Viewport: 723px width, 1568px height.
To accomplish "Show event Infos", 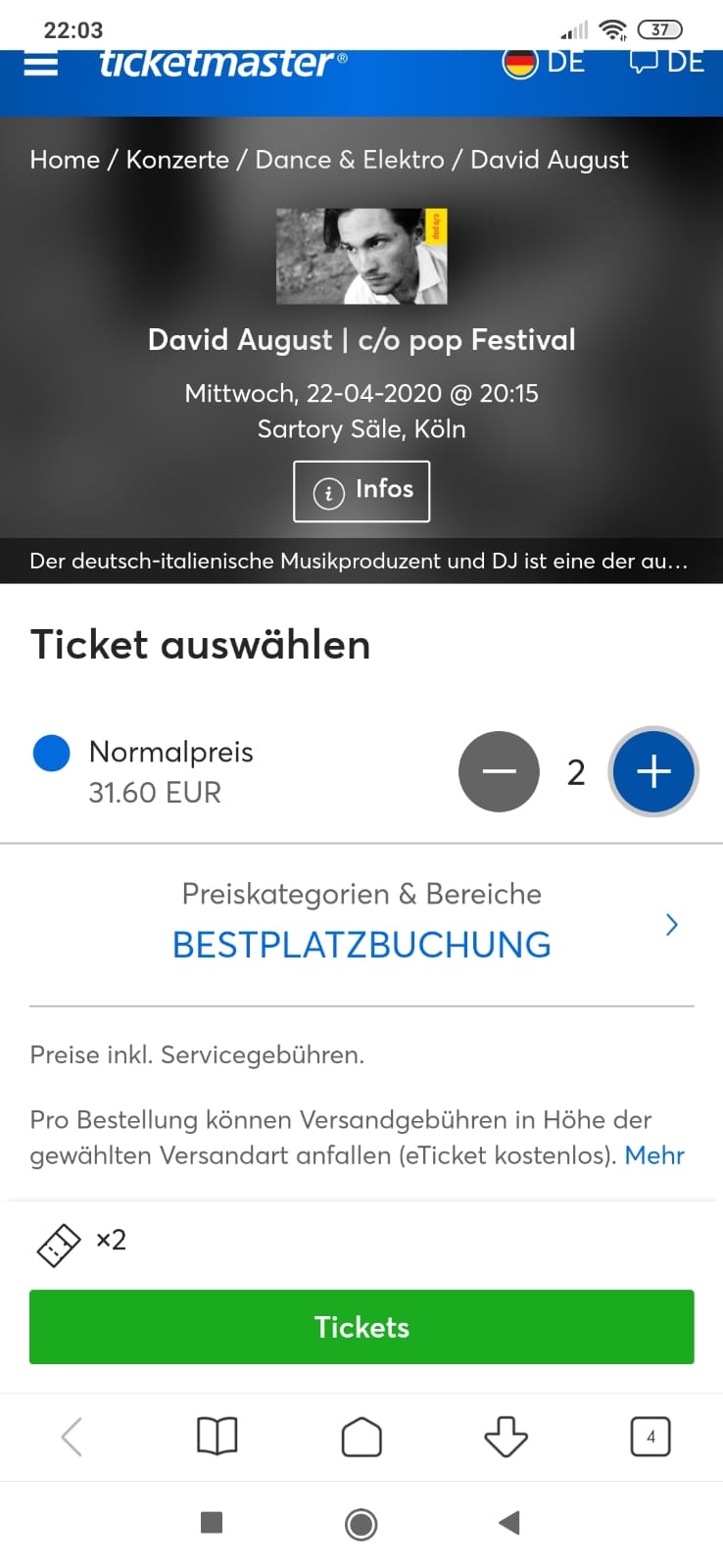I will pyautogui.click(x=361, y=491).
